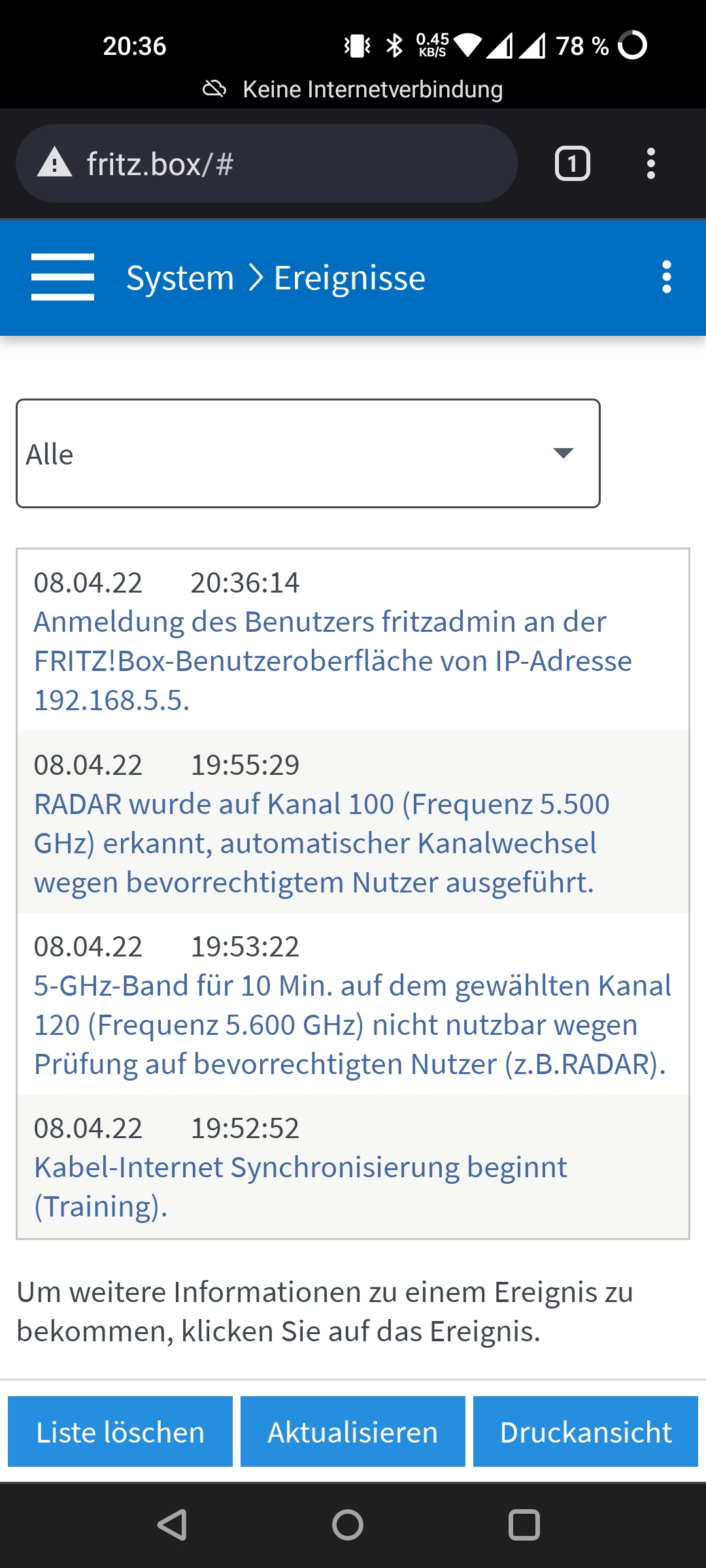The image size is (706, 1568).
Task: Go back with the system back button
Action: tap(173, 1525)
